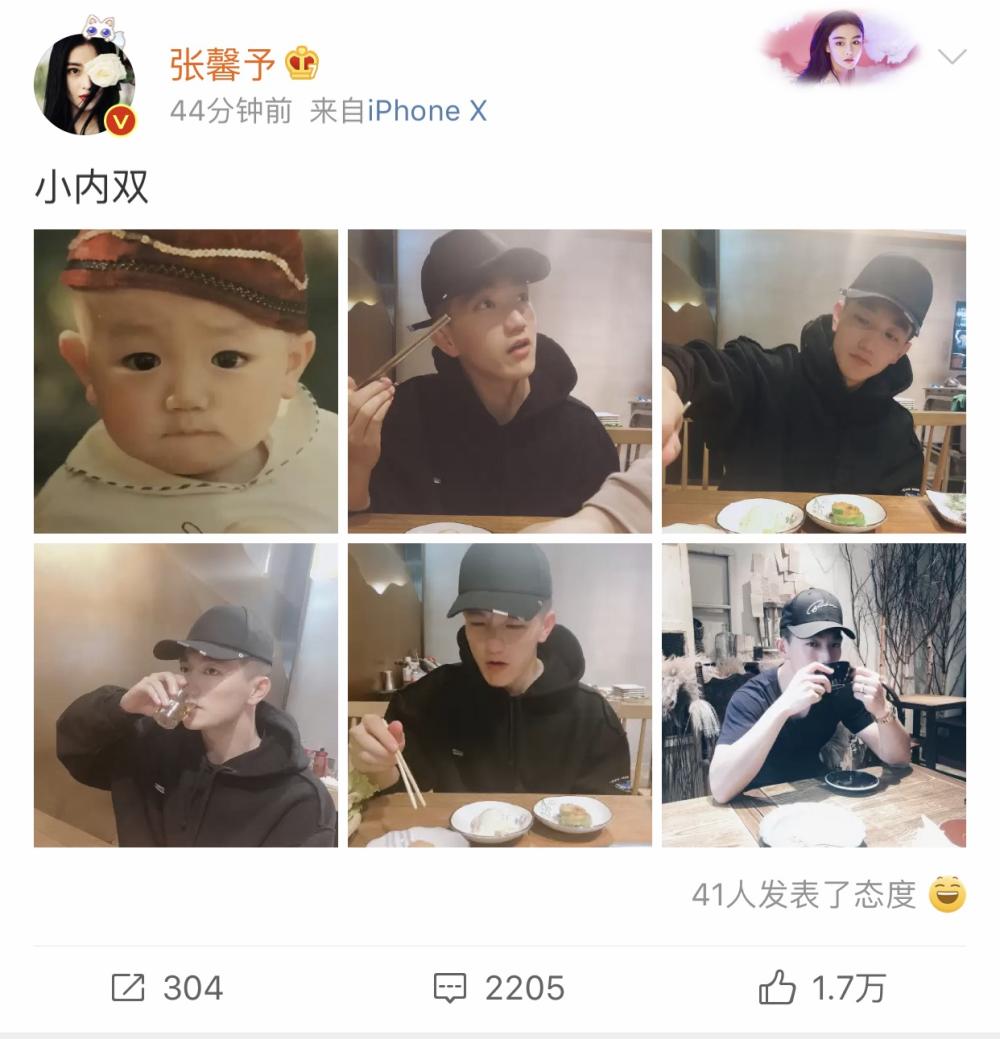View the 41 people who reacted
The width and height of the screenshot is (1000, 1039).
[804, 894]
